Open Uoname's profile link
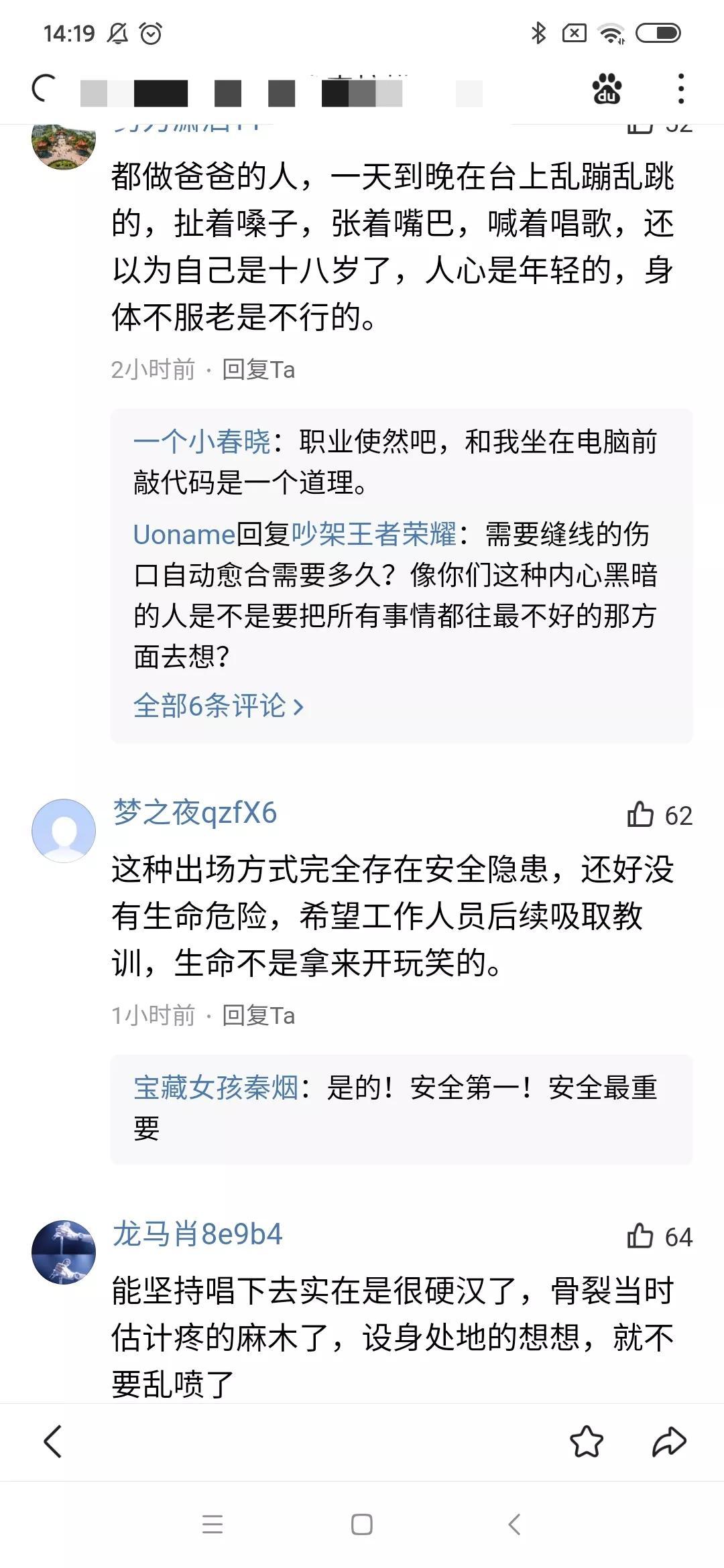The image size is (724, 1568). tap(184, 535)
